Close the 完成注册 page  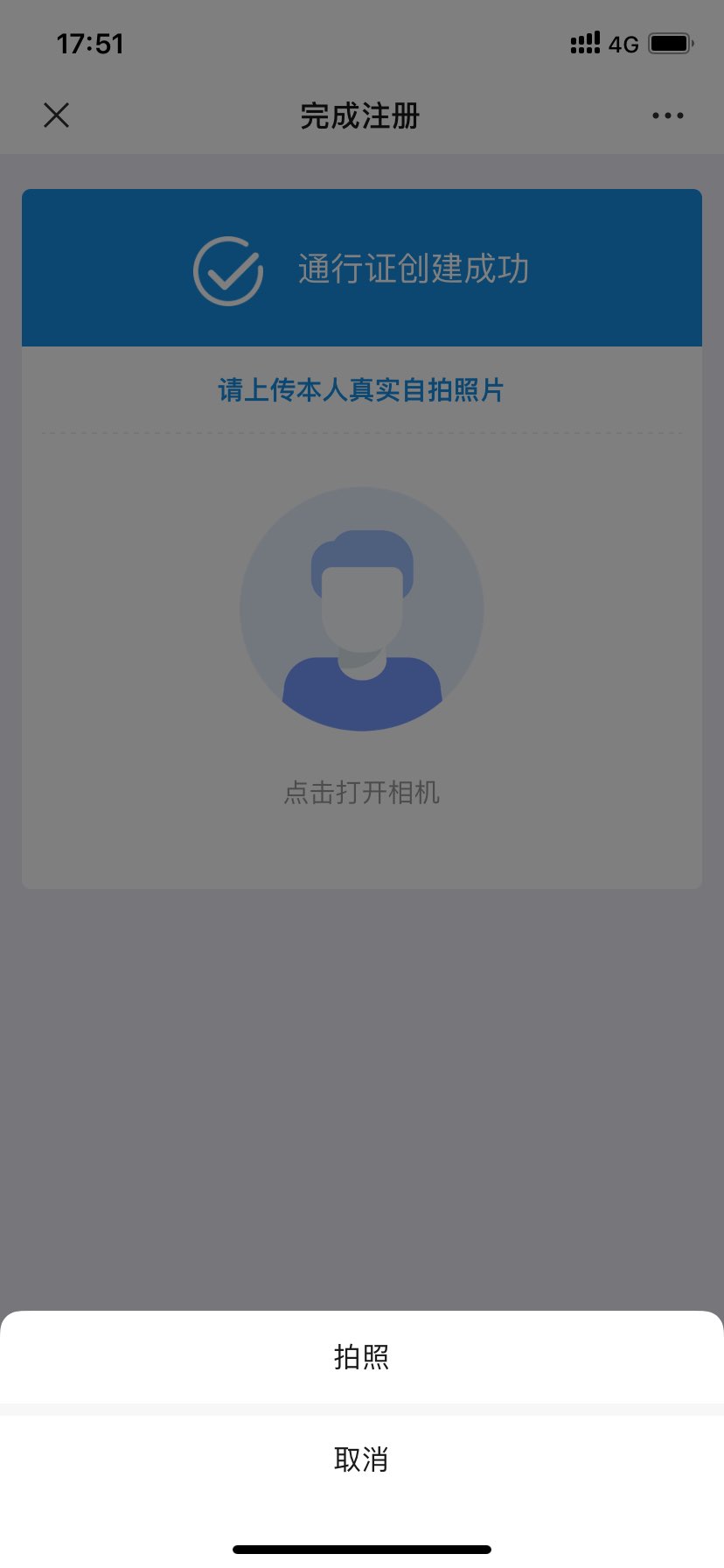(x=57, y=115)
